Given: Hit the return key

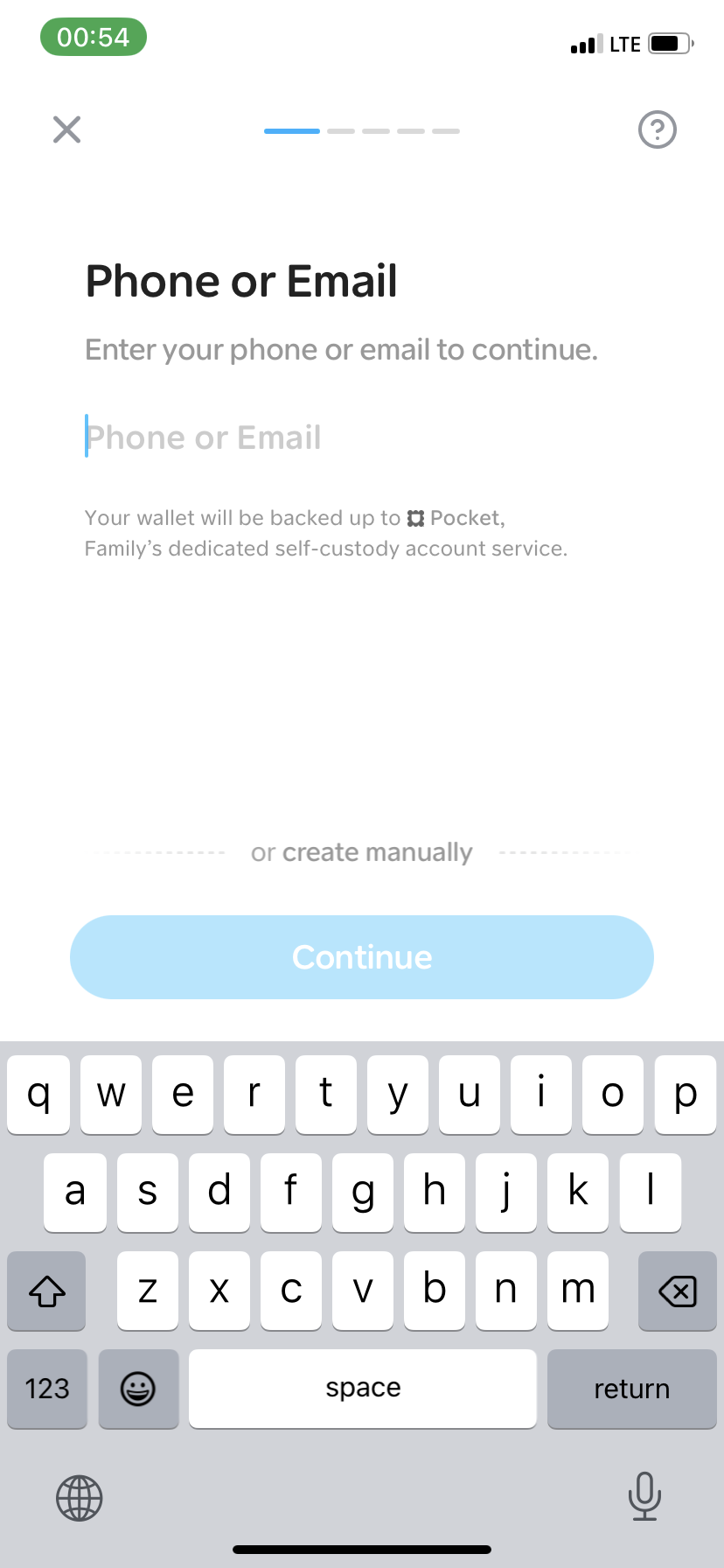Looking at the screenshot, I should click(x=631, y=1389).
